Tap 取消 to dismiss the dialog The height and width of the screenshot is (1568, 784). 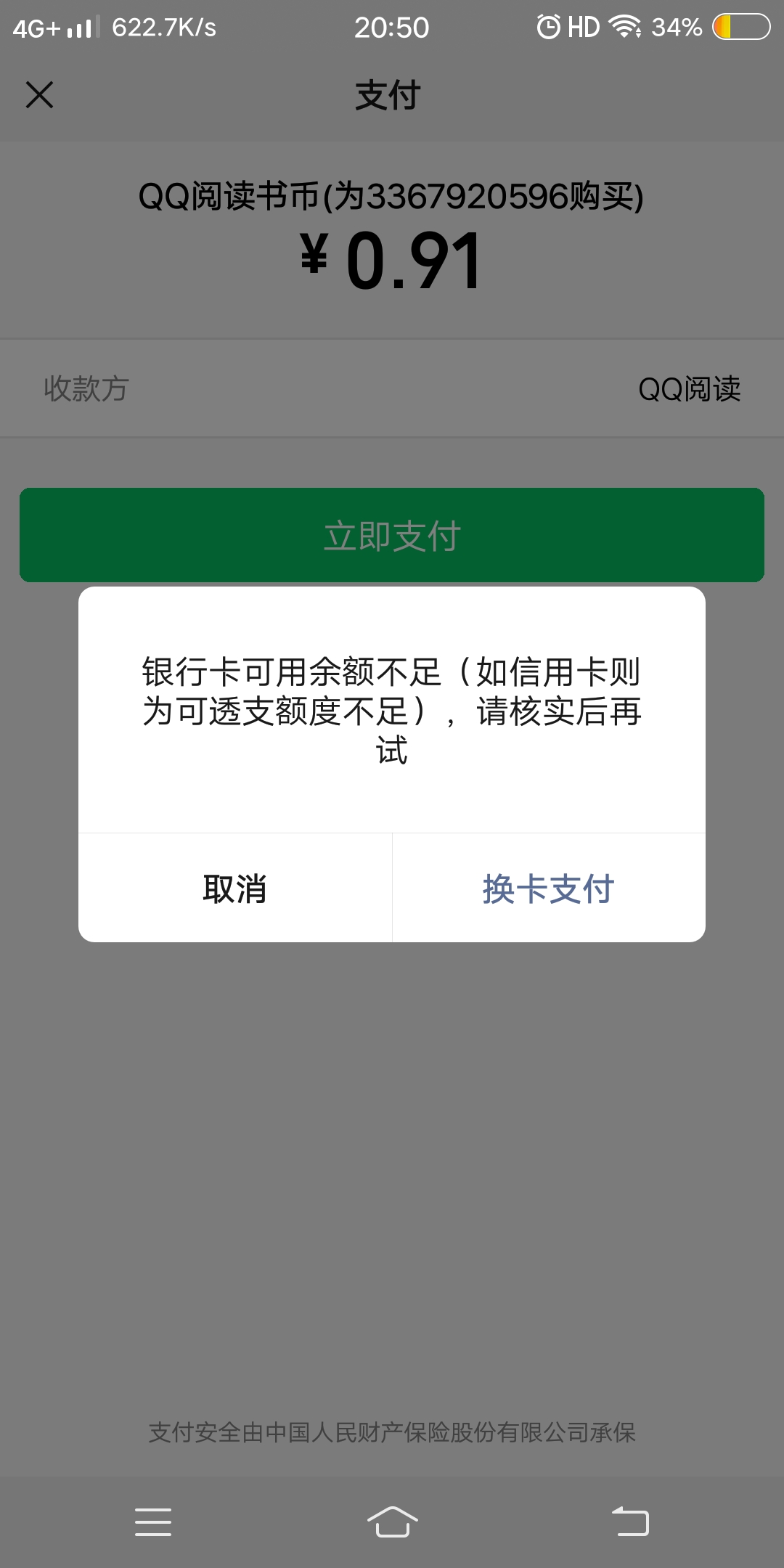[x=234, y=889]
